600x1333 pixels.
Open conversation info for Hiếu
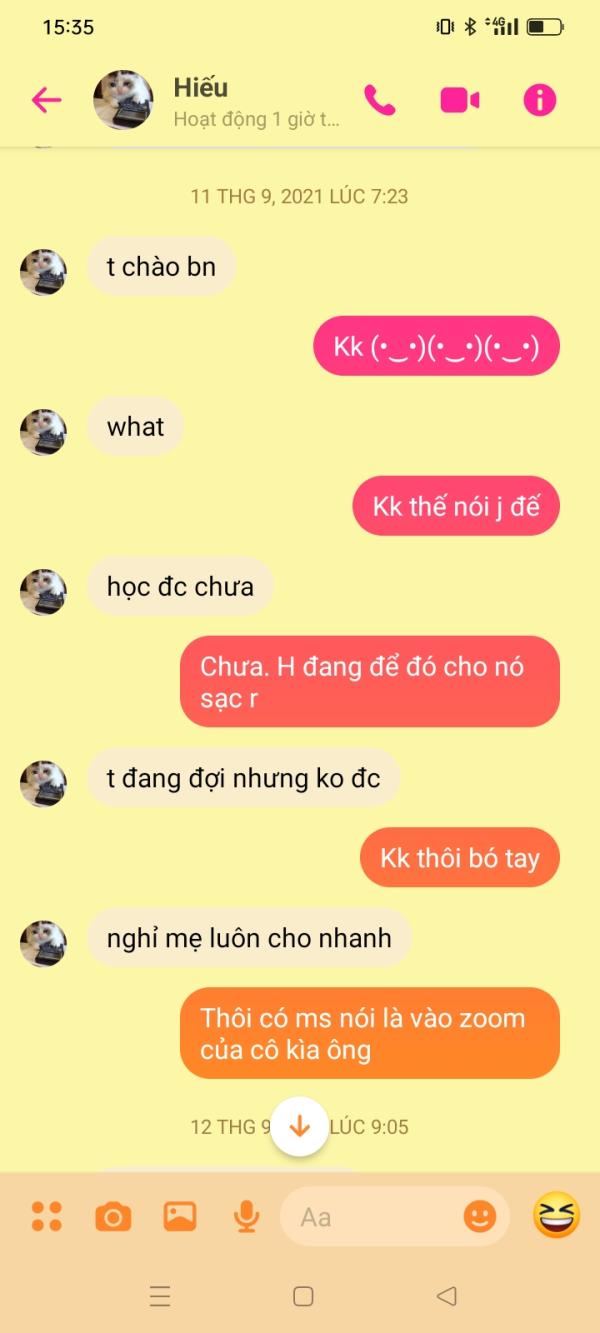point(540,99)
